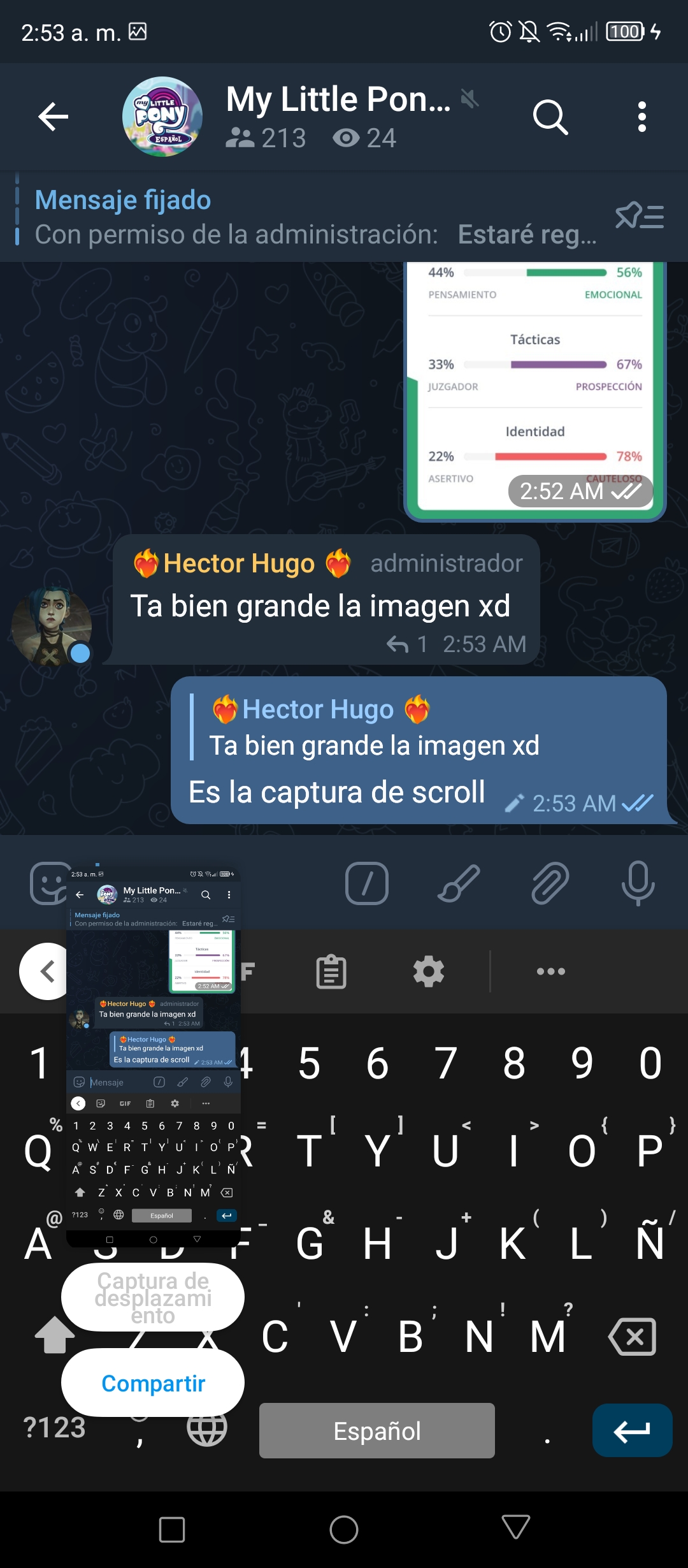Open keyboard settings gear
Image resolution: width=688 pixels, height=1568 pixels.
pyautogui.click(x=429, y=971)
